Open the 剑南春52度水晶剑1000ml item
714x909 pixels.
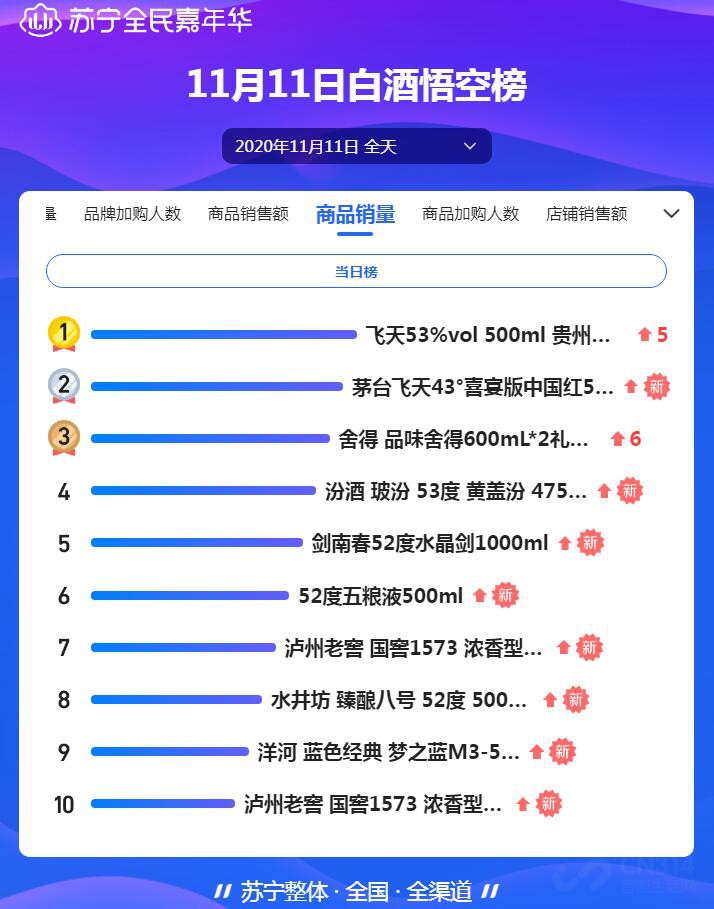(x=430, y=543)
